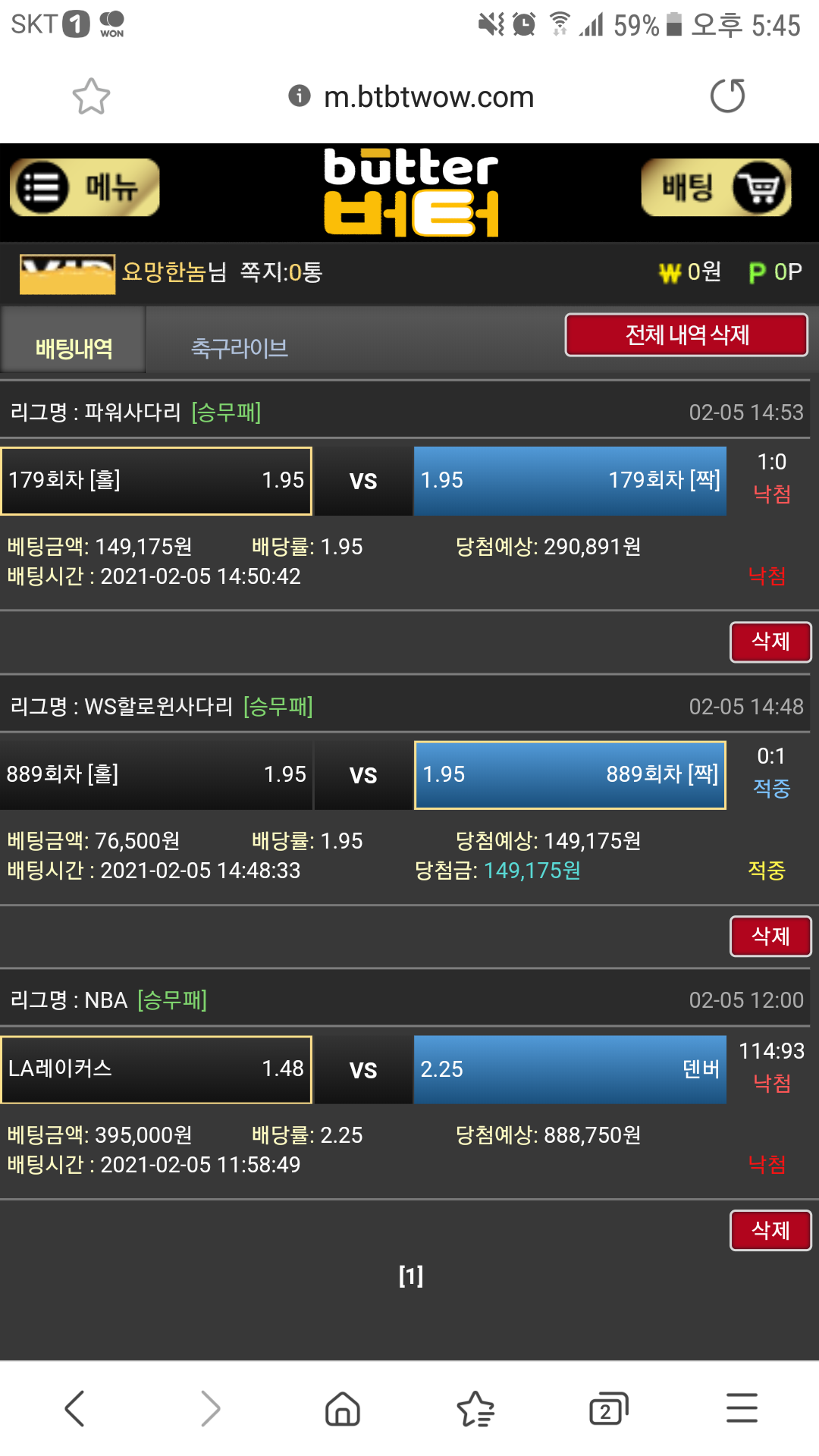Go back in the browser

pyautogui.click(x=74, y=1409)
